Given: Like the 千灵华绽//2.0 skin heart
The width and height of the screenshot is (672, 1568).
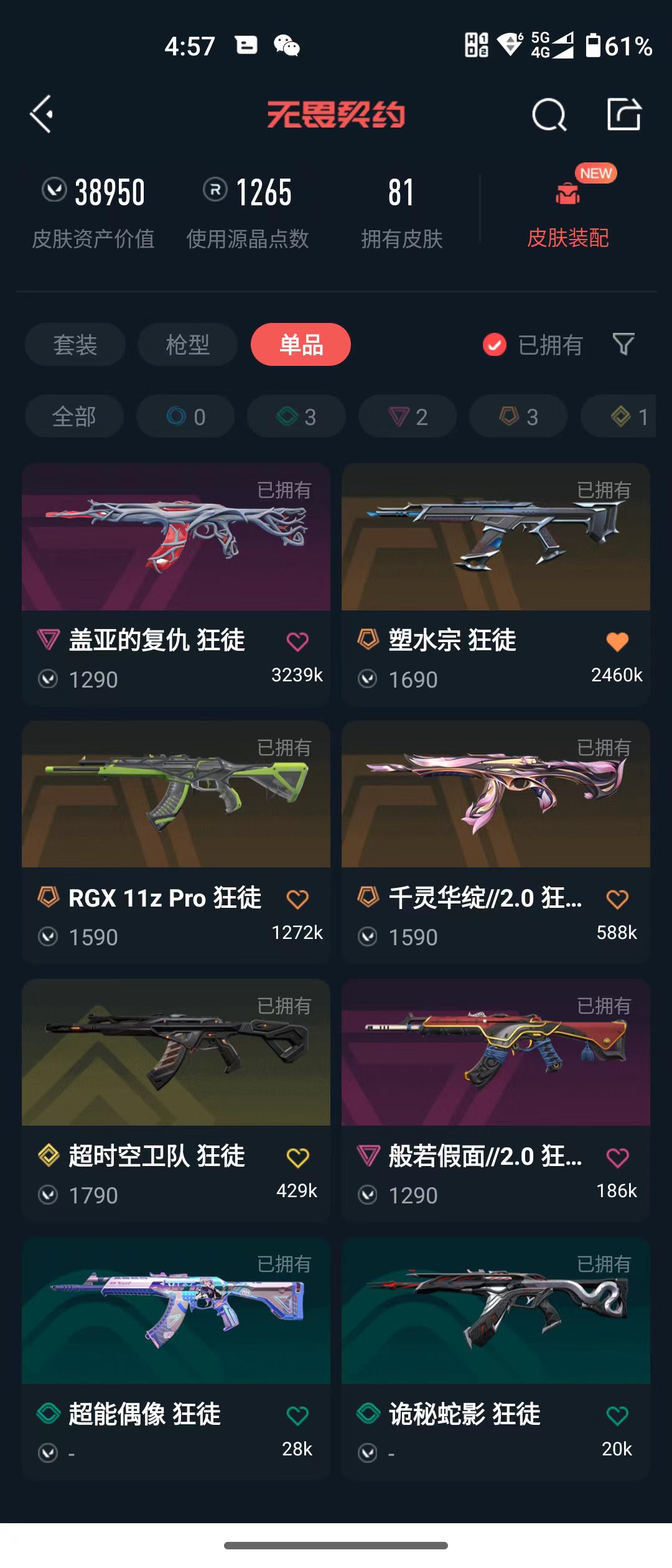Looking at the screenshot, I should [617, 899].
